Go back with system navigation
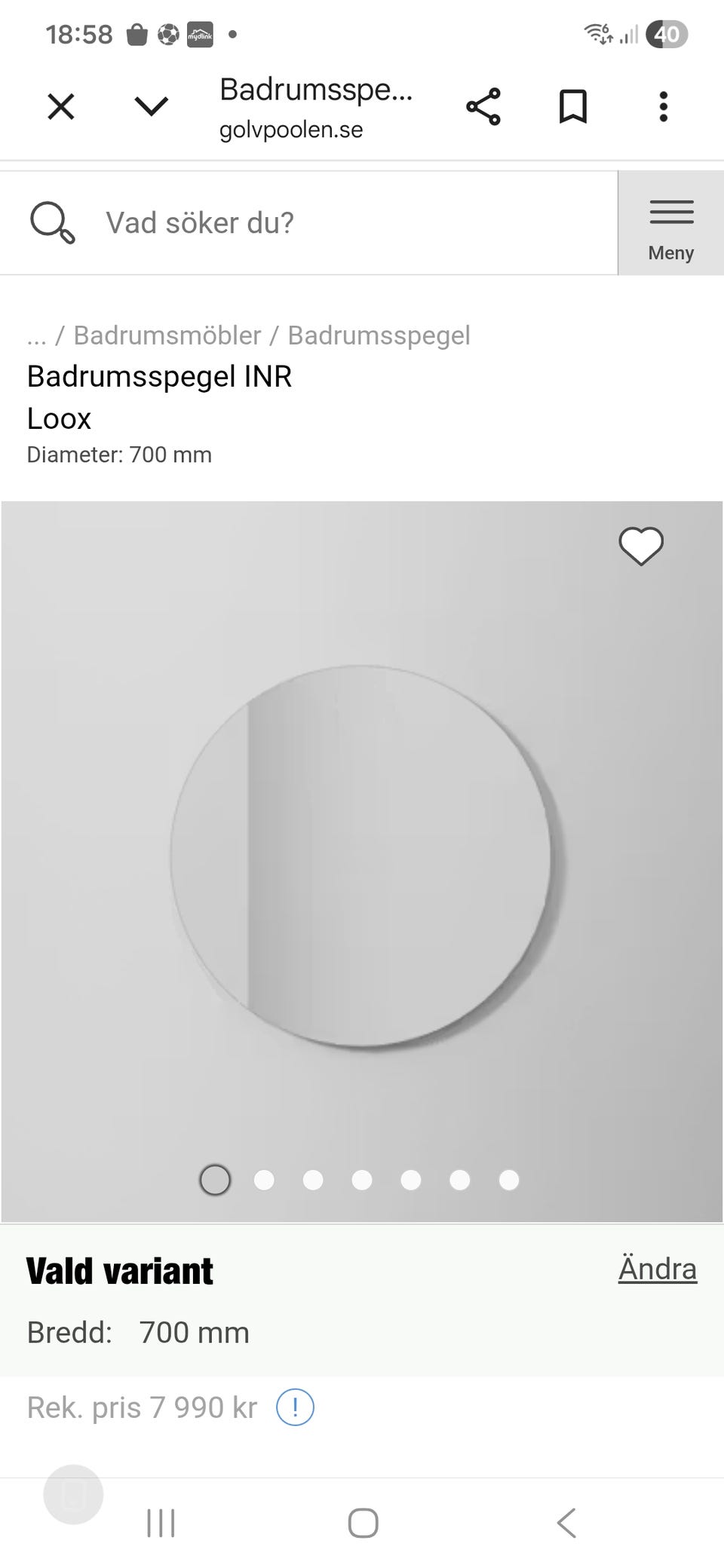 (x=566, y=1523)
